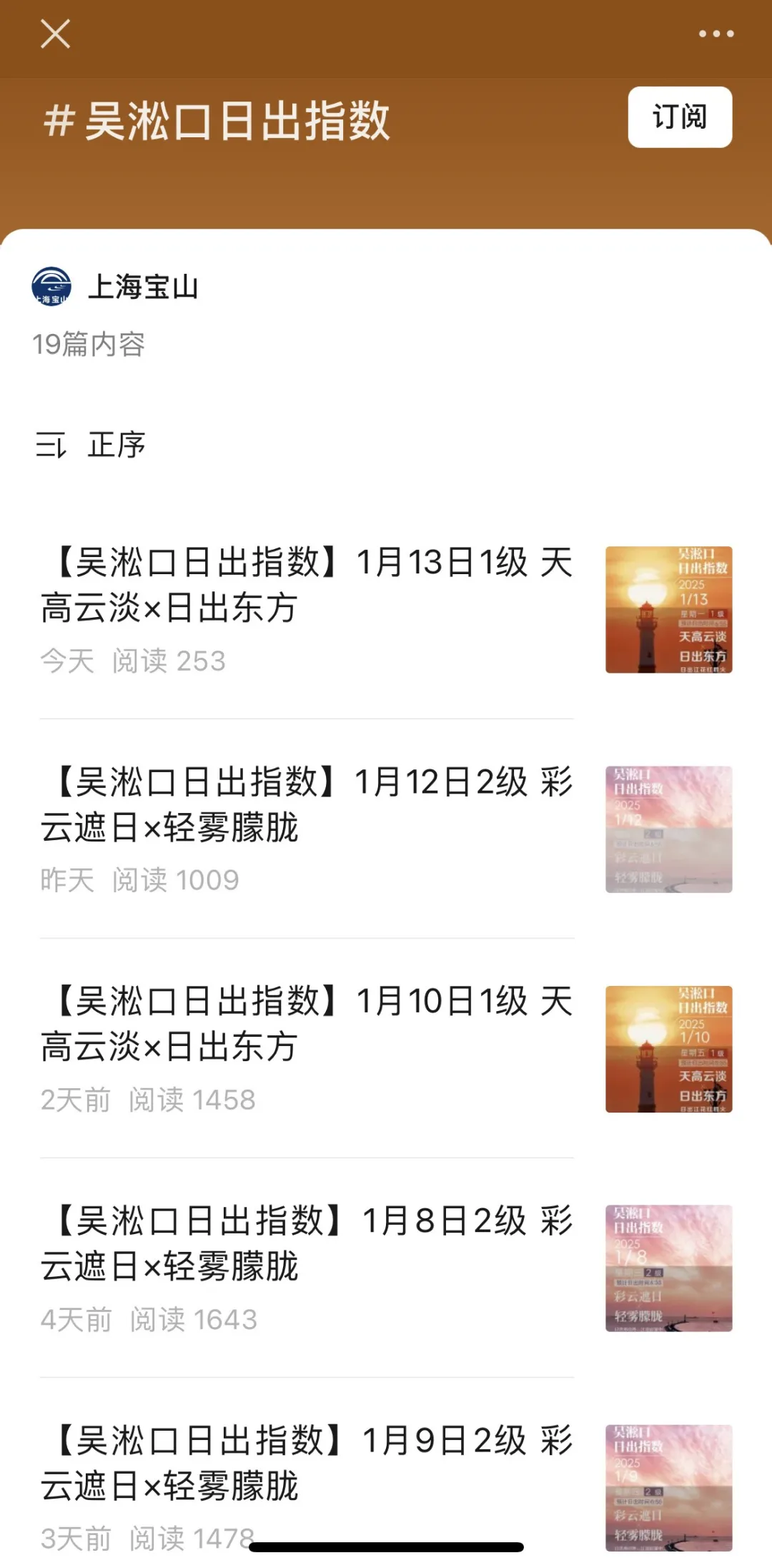Open the 1月8日2级 sunrise index article
Image resolution: width=772 pixels, height=1568 pixels.
click(x=386, y=1268)
